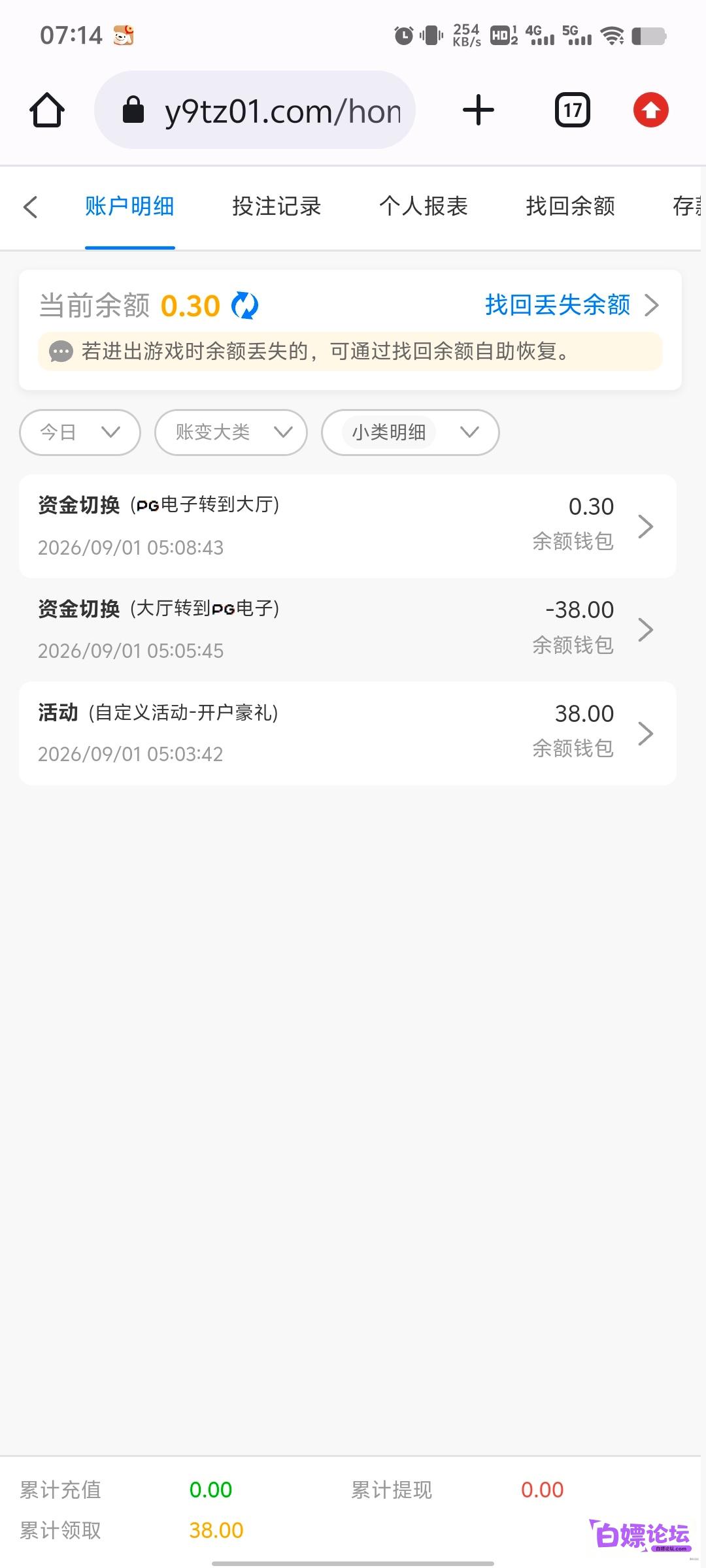
Task: Go back using the left arrow
Action: (x=30, y=207)
